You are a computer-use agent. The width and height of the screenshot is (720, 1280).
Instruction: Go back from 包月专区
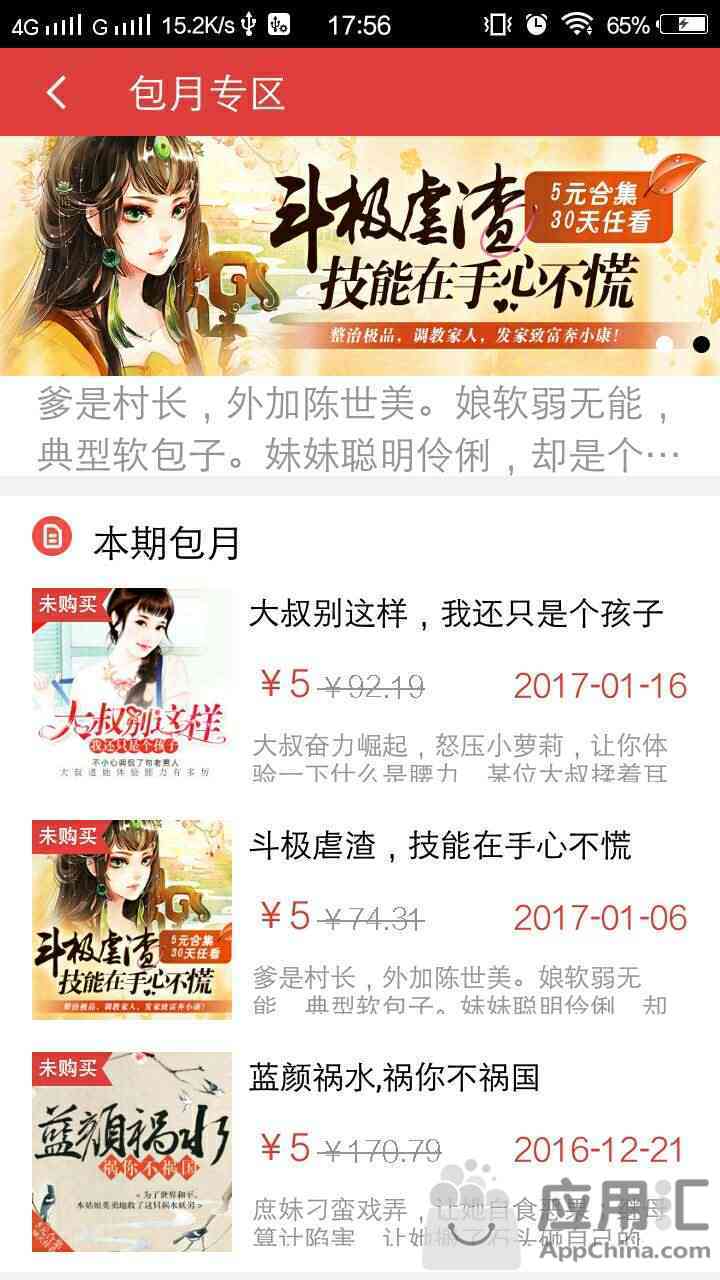(x=56, y=93)
